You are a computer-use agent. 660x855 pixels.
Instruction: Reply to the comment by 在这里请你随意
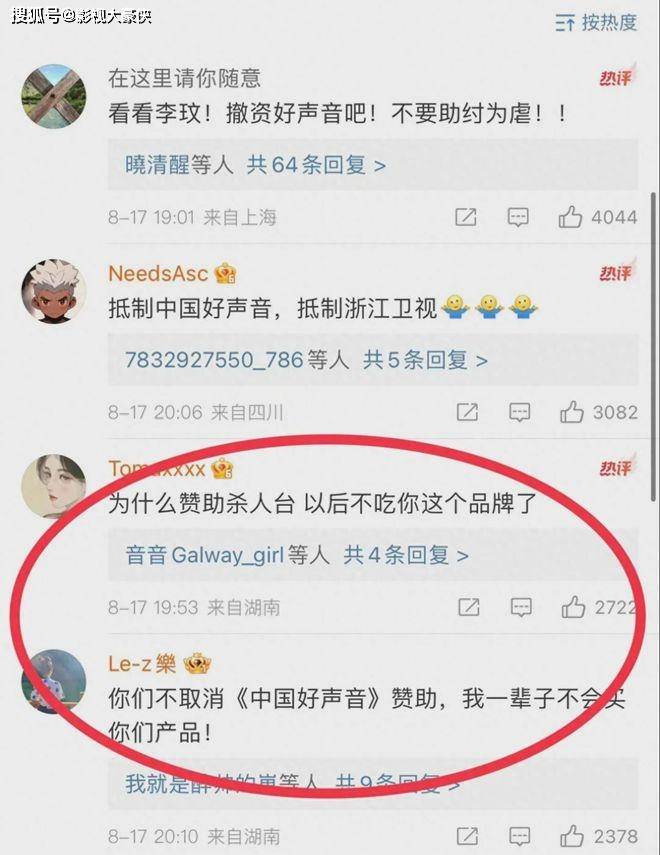click(x=517, y=217)
